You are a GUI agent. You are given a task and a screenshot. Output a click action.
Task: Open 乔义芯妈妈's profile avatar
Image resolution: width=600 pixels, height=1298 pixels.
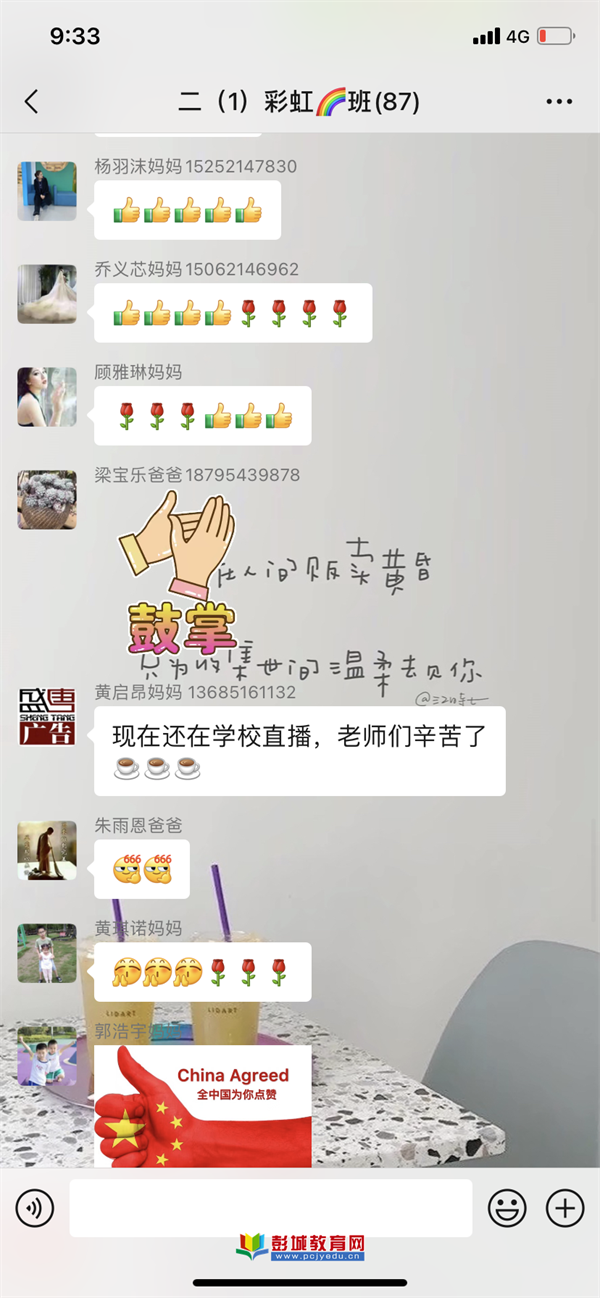[47, 294]
